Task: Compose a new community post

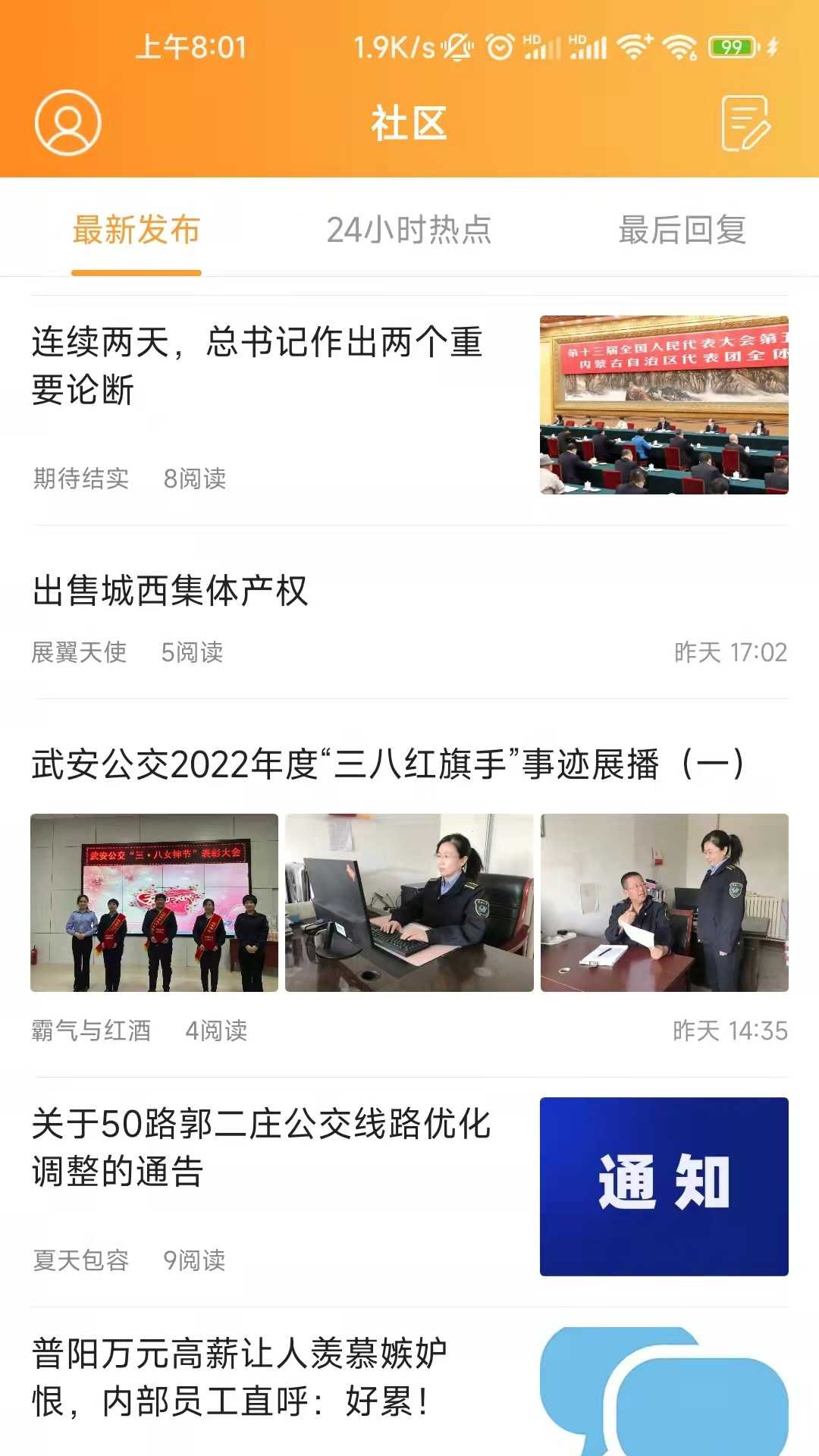Action: [x=745, y=123]
